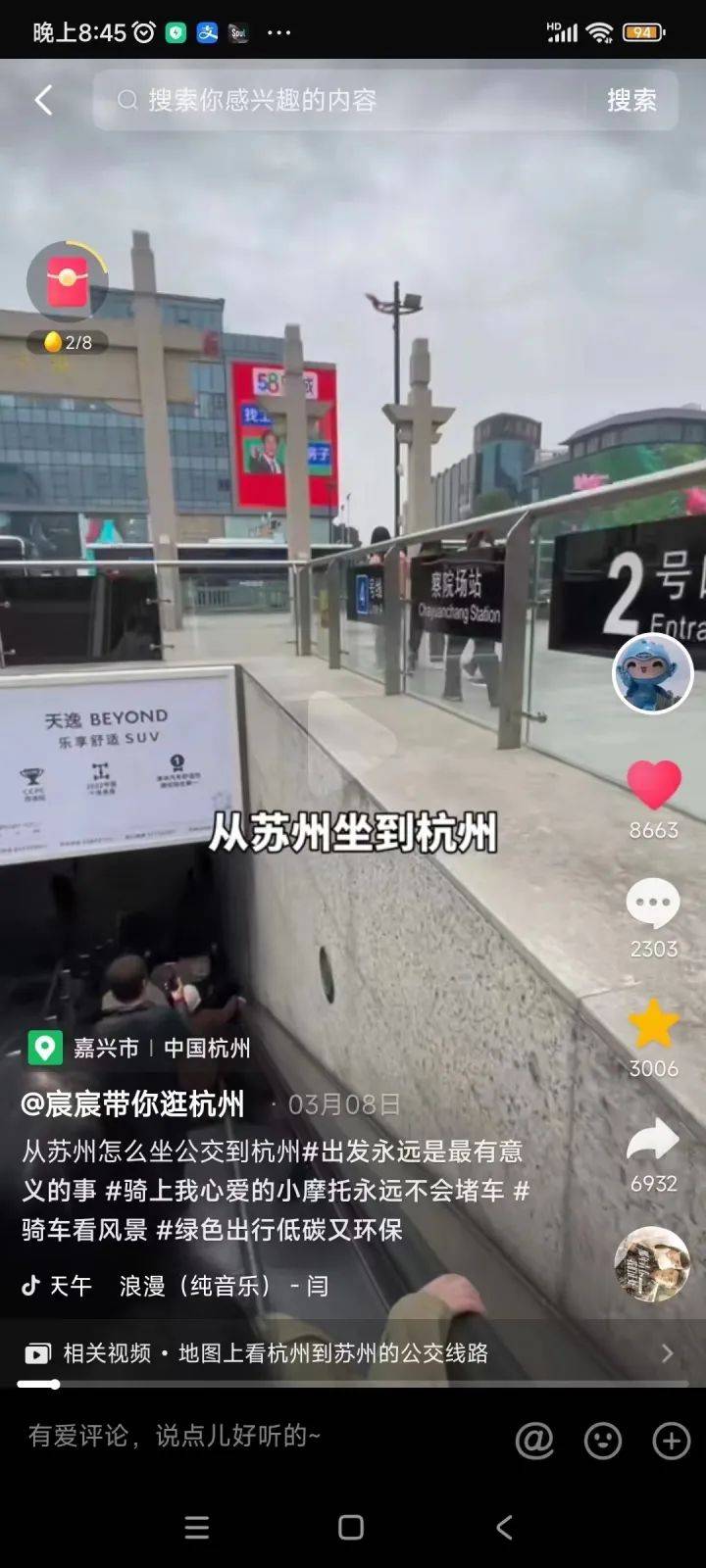Viewport: 706px width, 1568px height.
Task: Open the emoji picker in comment bar
Action: (x=603, y=1440)
